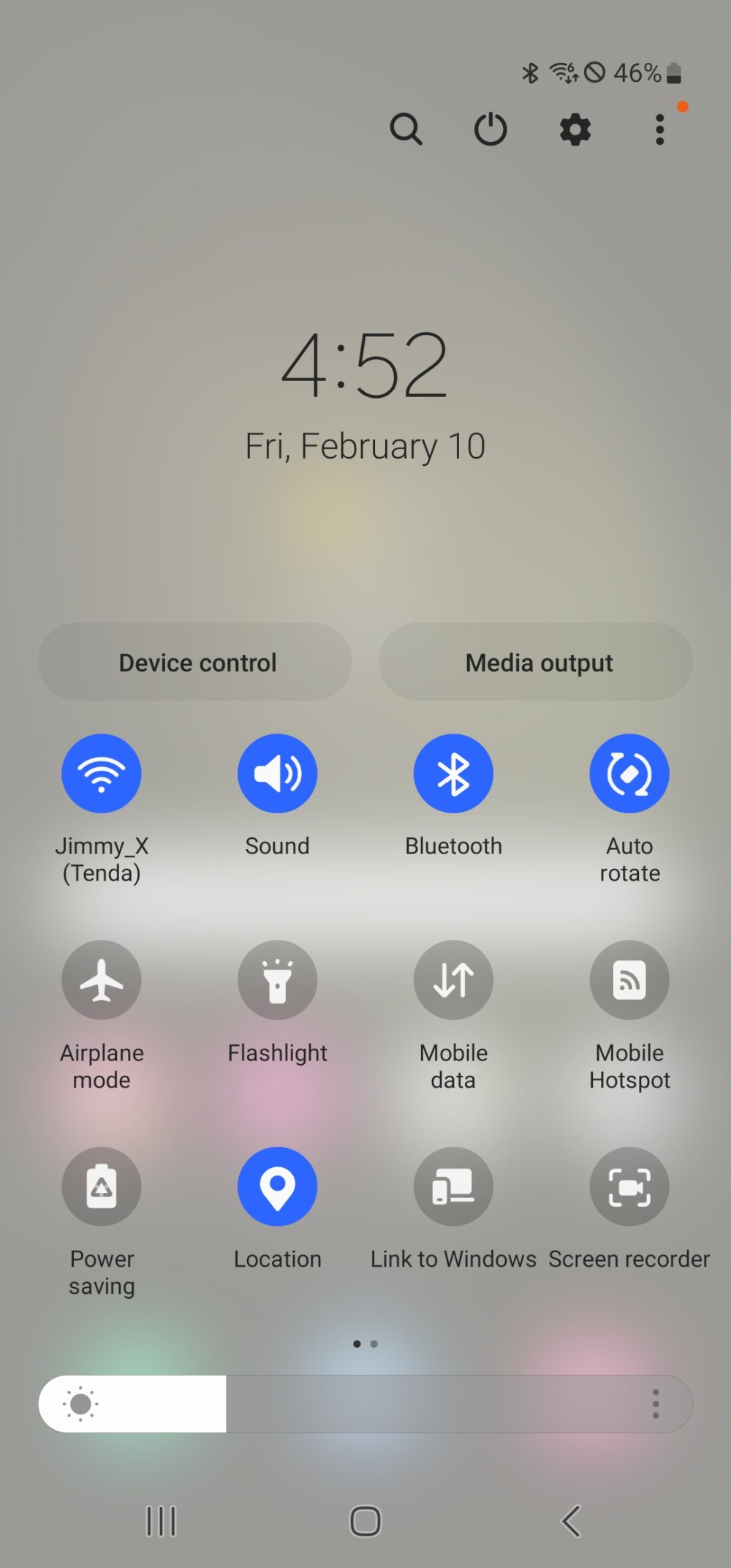
Task: Enable Airplane mode
Action: pos(102,980)
